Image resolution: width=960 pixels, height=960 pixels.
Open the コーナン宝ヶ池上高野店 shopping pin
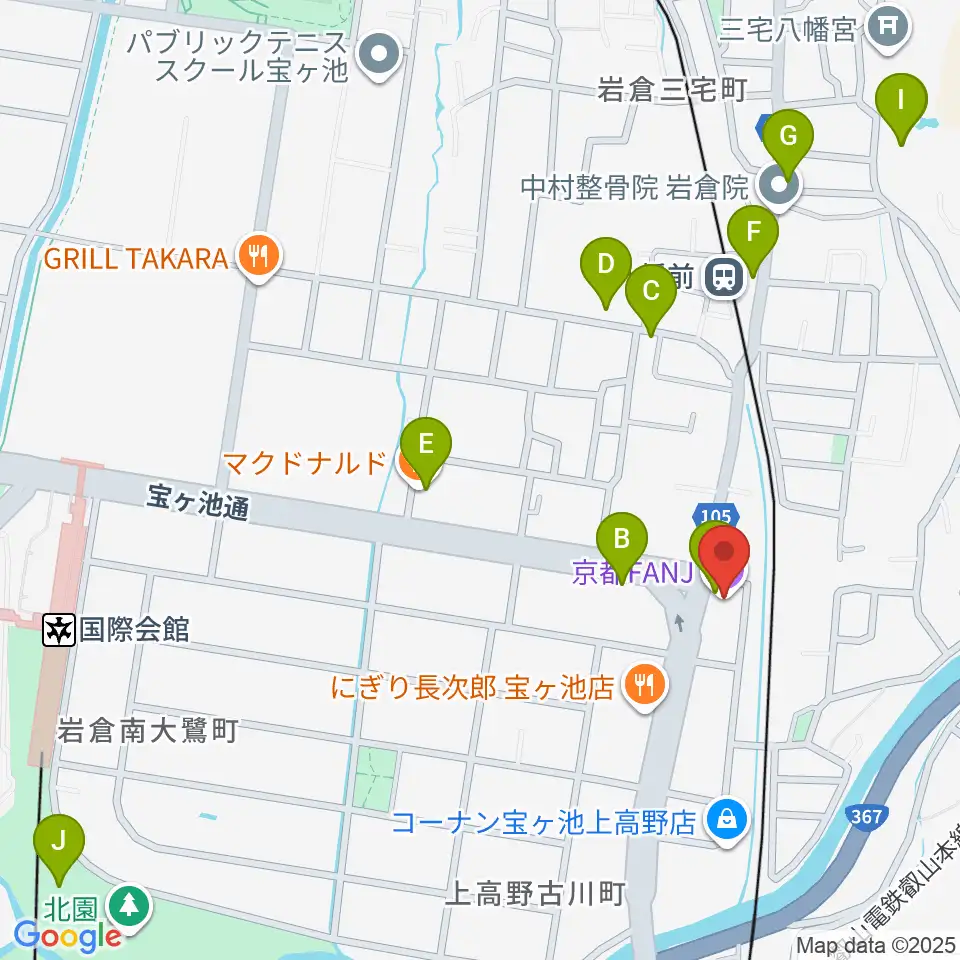[x=727, y=822]
